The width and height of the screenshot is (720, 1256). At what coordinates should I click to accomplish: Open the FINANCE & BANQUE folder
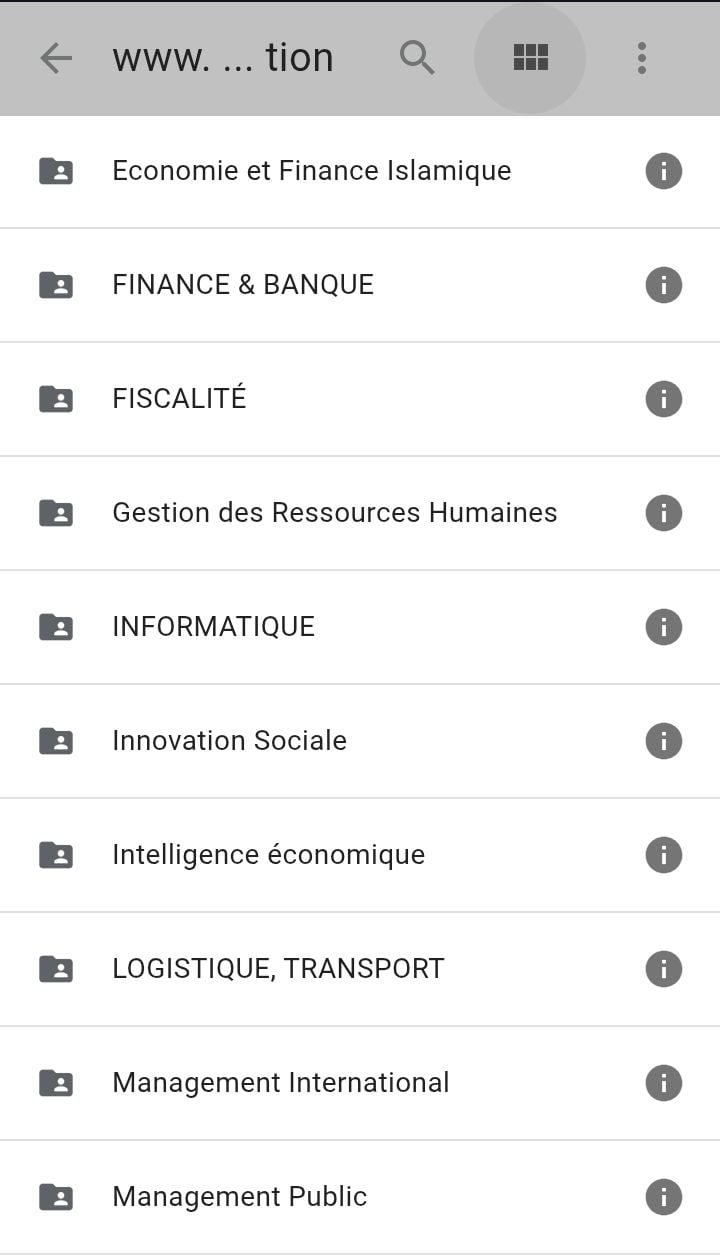[x=243, y=285]
